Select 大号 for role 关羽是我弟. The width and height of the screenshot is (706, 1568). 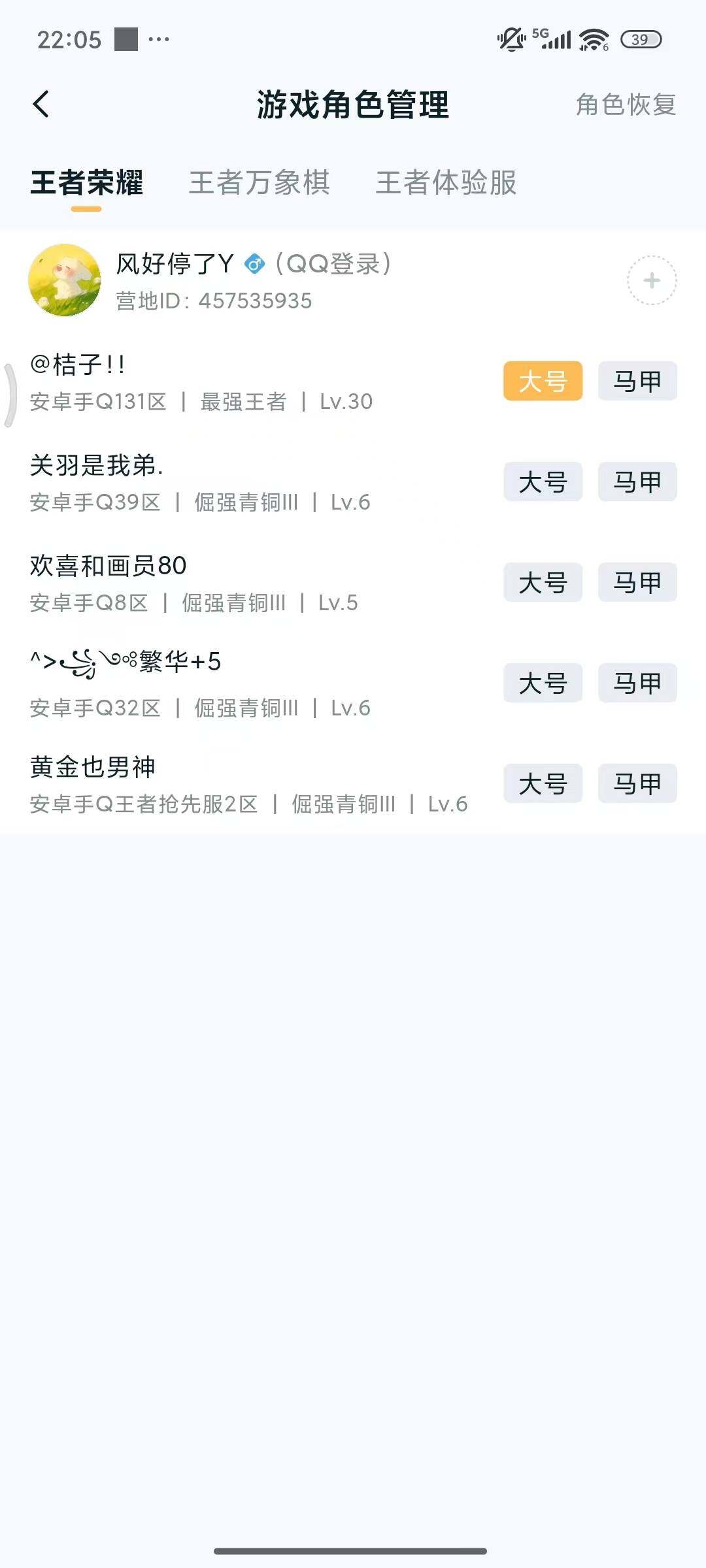(543, 482)
